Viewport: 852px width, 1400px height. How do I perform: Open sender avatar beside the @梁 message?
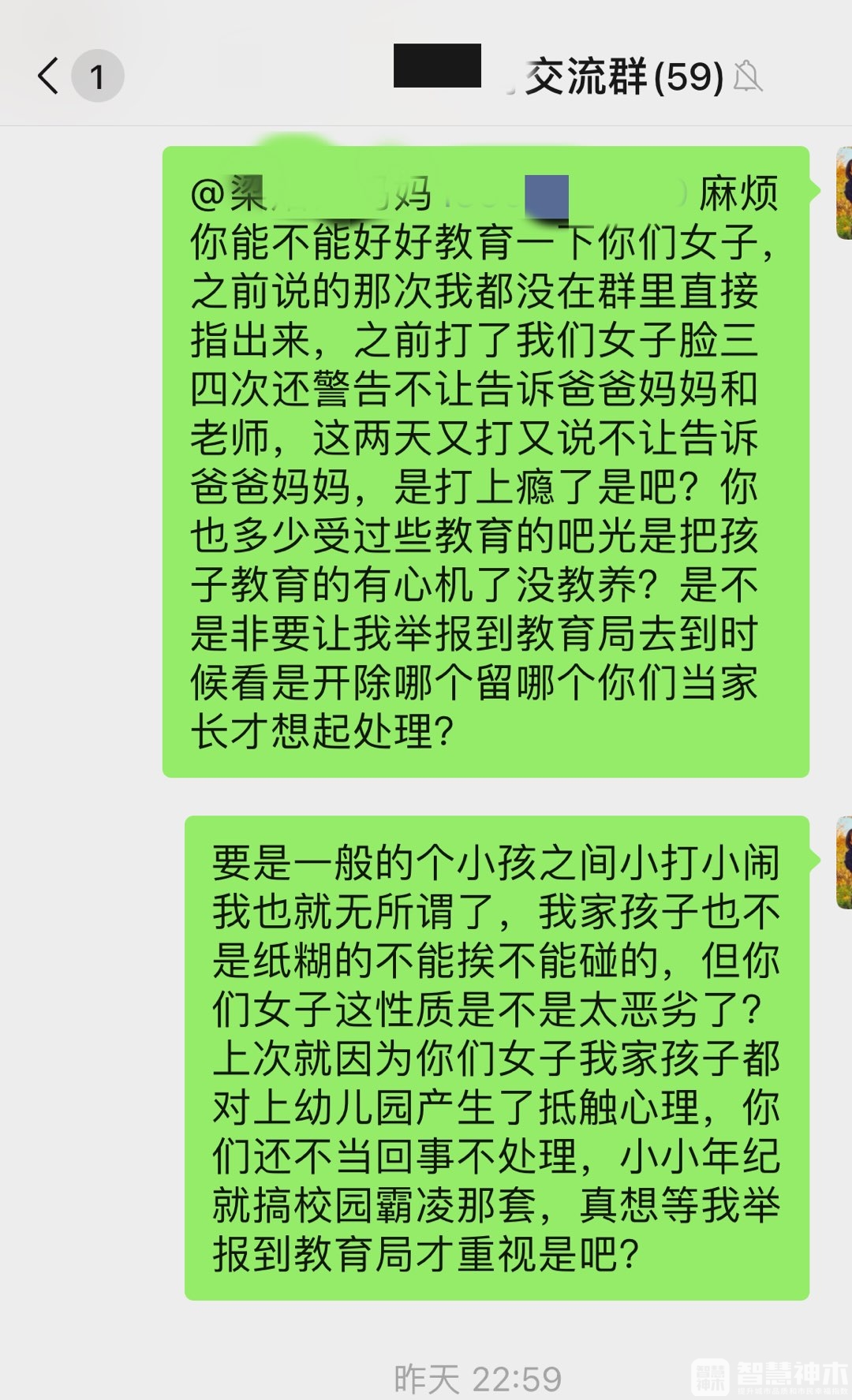click(844, 192)
